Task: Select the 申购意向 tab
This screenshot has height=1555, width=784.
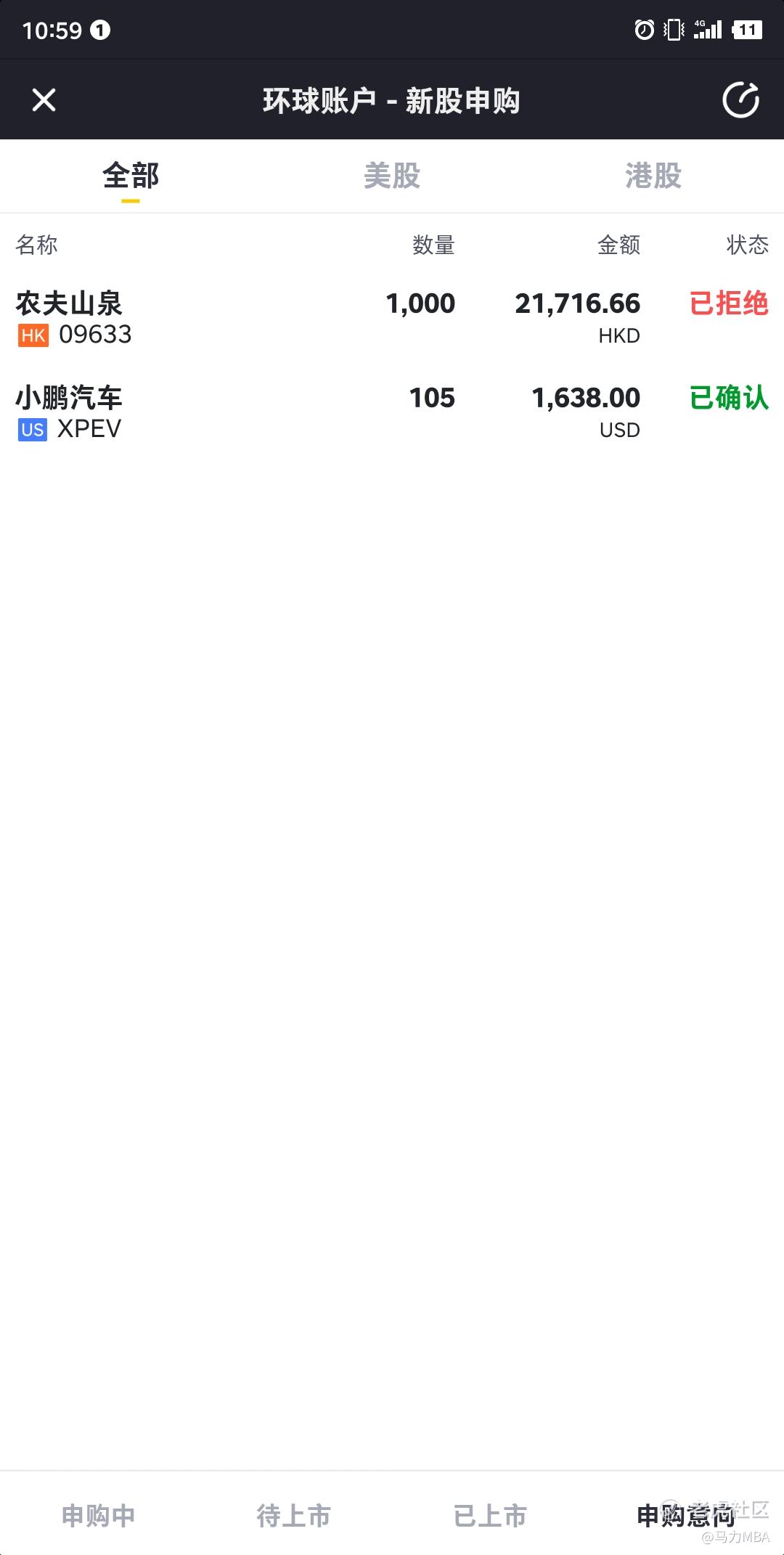Action: click(x=686, y=1516)
